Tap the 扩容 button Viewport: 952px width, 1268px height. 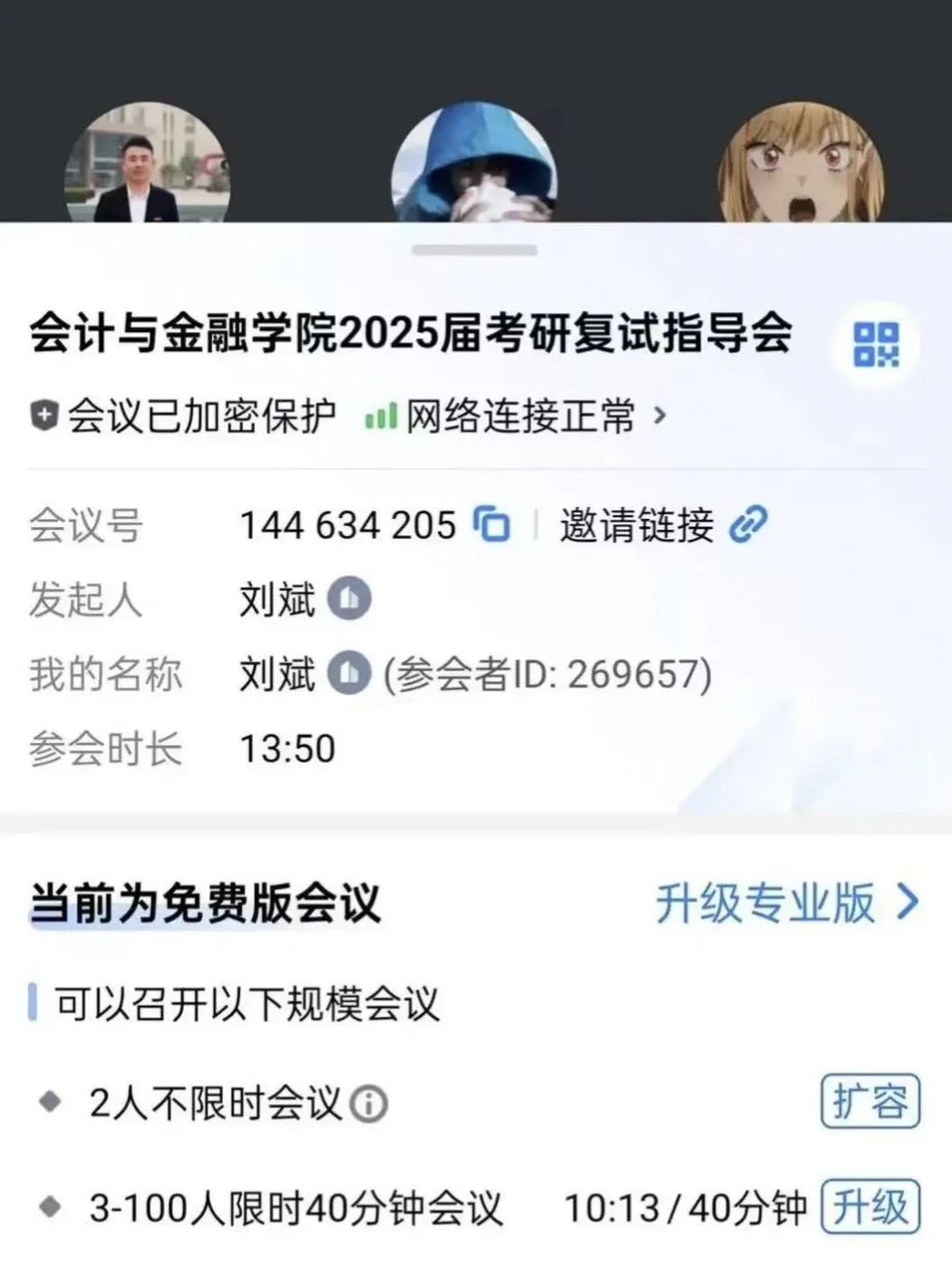[x=870, y=1102]
